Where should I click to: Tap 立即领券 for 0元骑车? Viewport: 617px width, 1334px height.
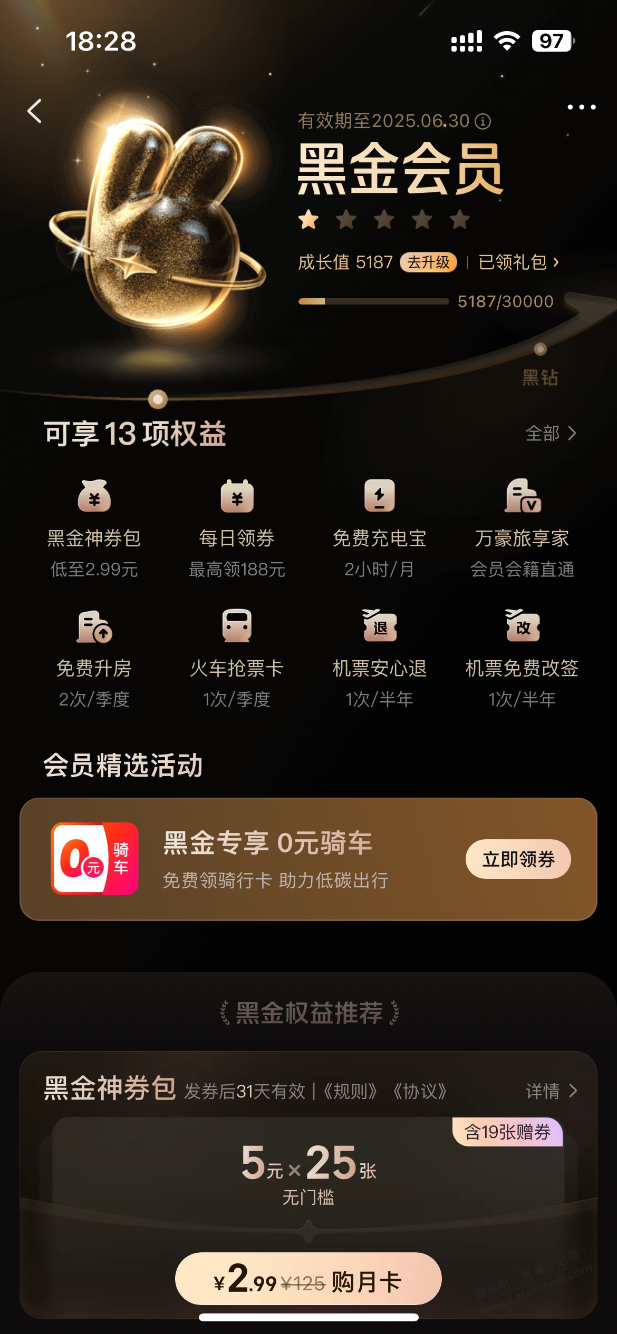point(518,859)
